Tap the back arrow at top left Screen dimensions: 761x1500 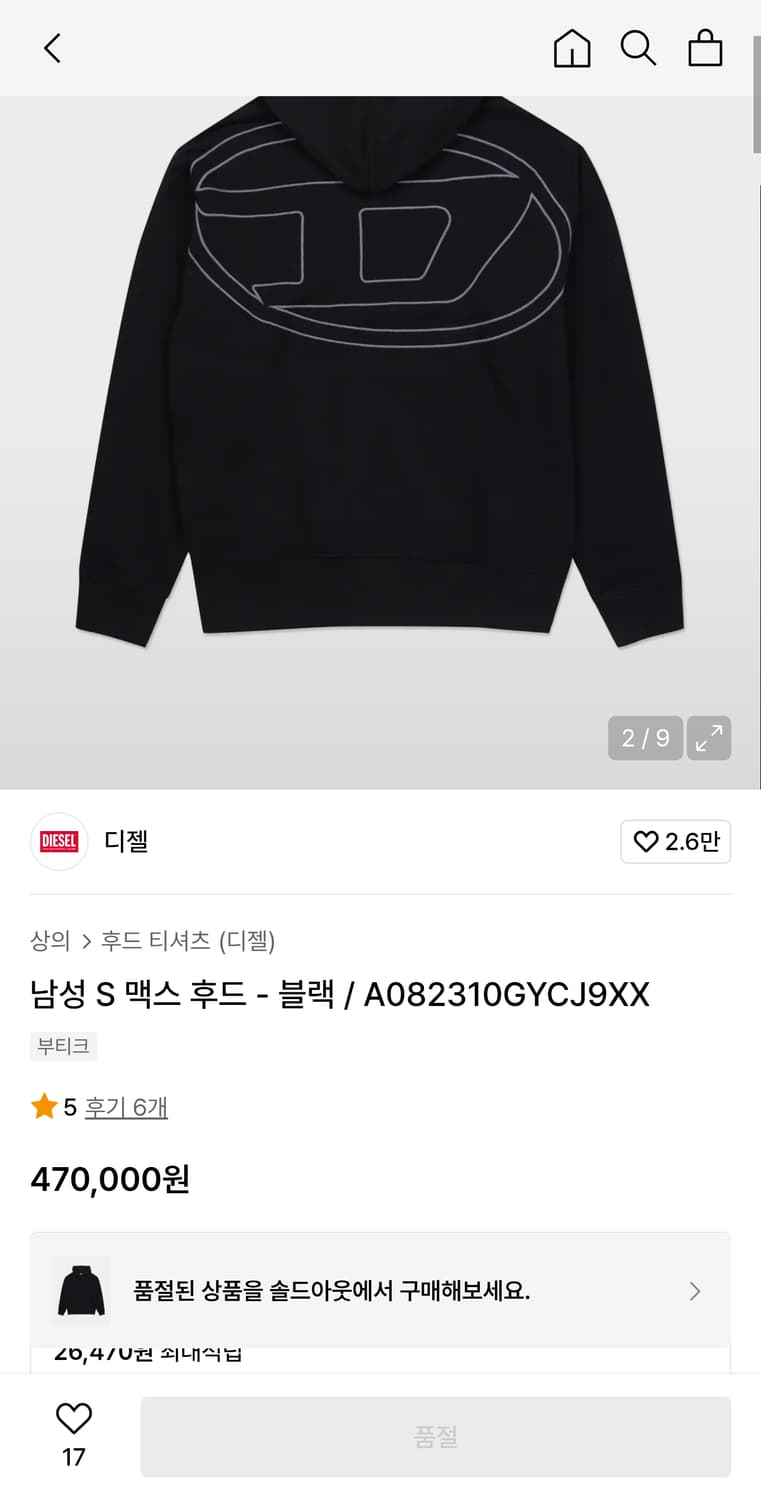pyautogui.click(x=52, y=47)
